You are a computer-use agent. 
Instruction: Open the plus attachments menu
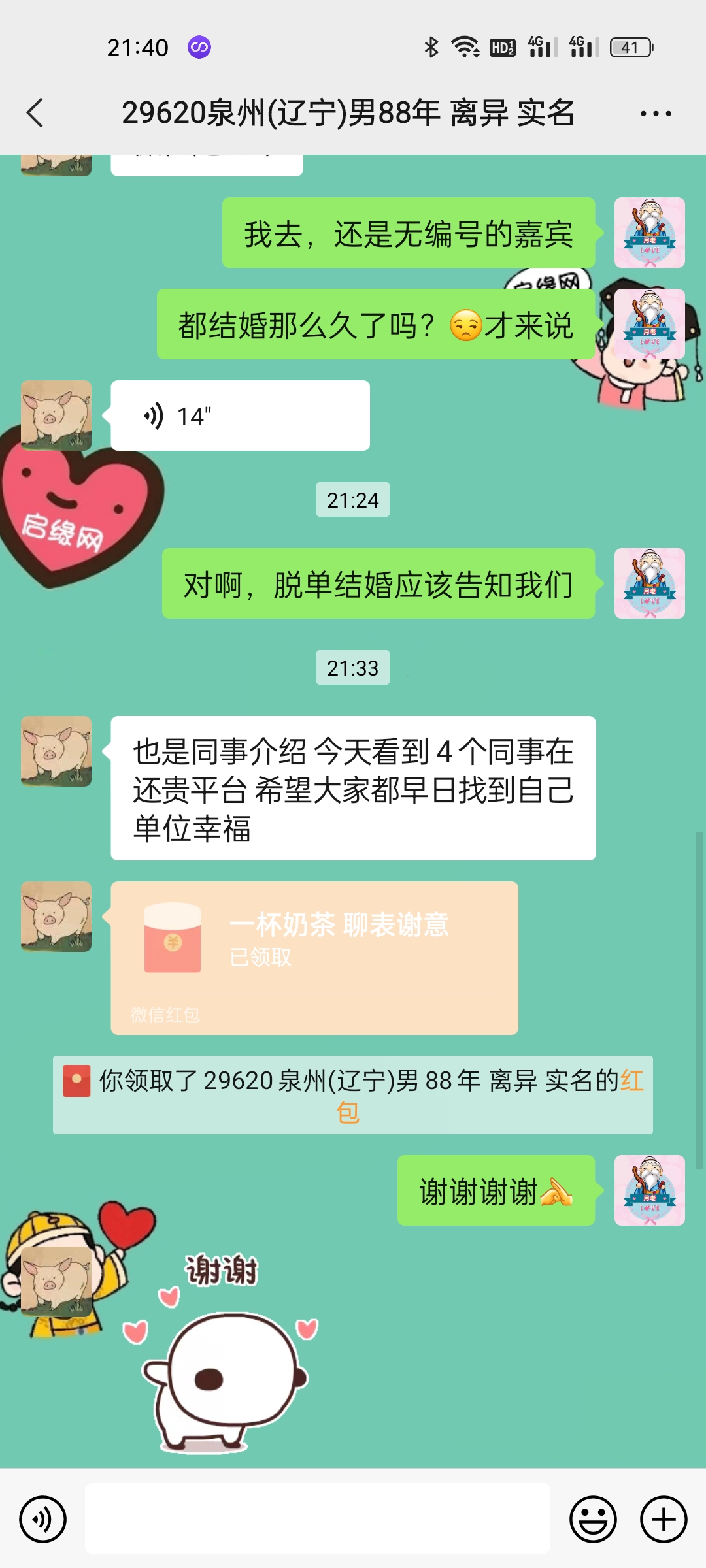click(663, 1520)
